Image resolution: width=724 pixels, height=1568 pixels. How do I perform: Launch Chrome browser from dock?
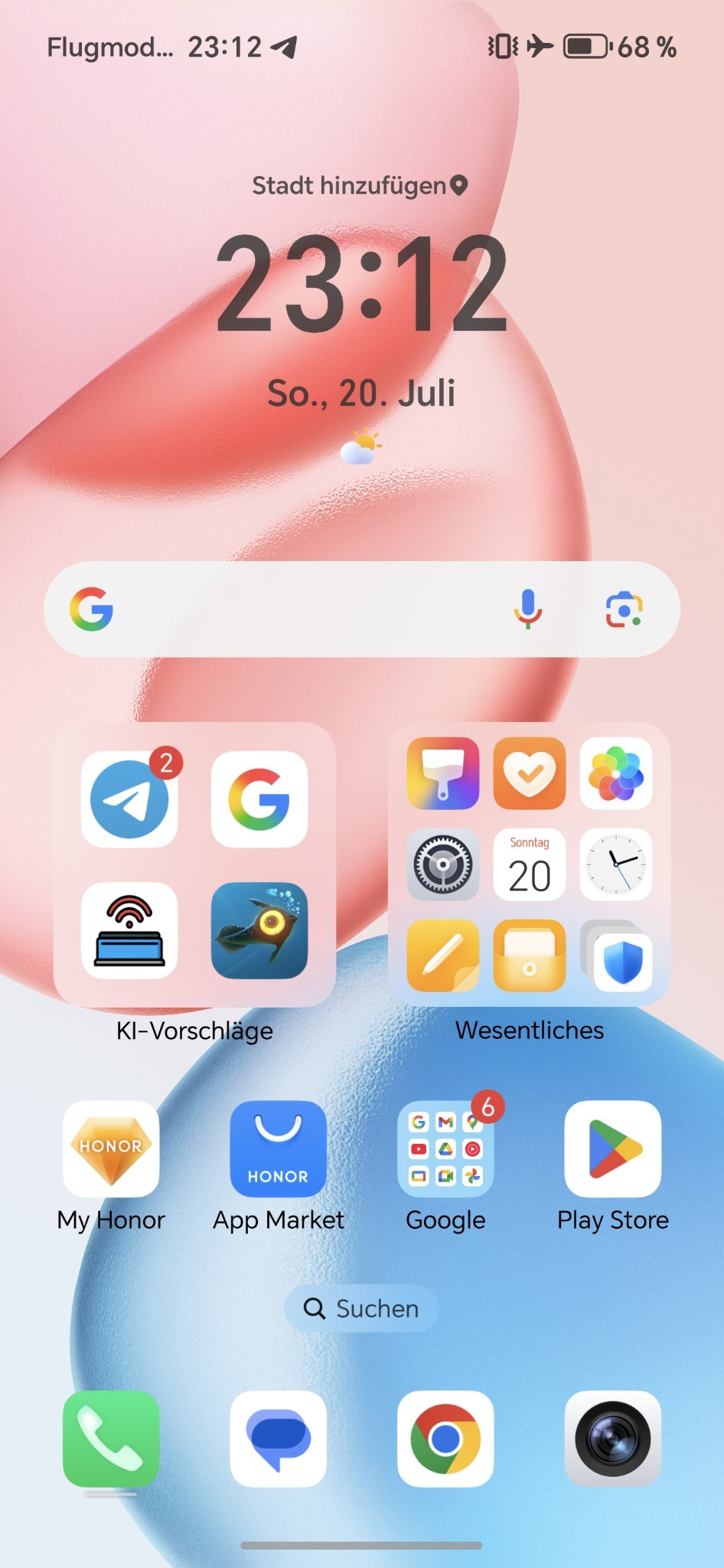coord(445,1439)
